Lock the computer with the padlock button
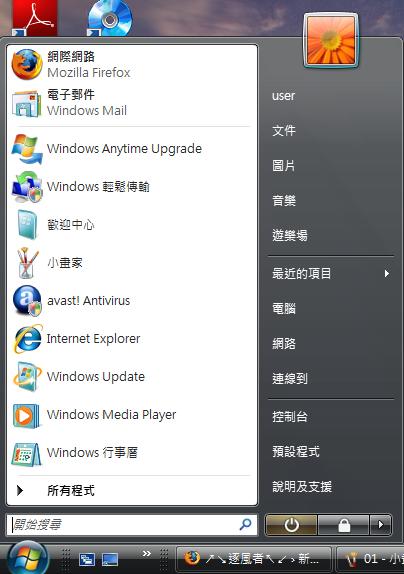Viewport: 404px width, 574px height. pyautogui.click(x=344, y=525)
